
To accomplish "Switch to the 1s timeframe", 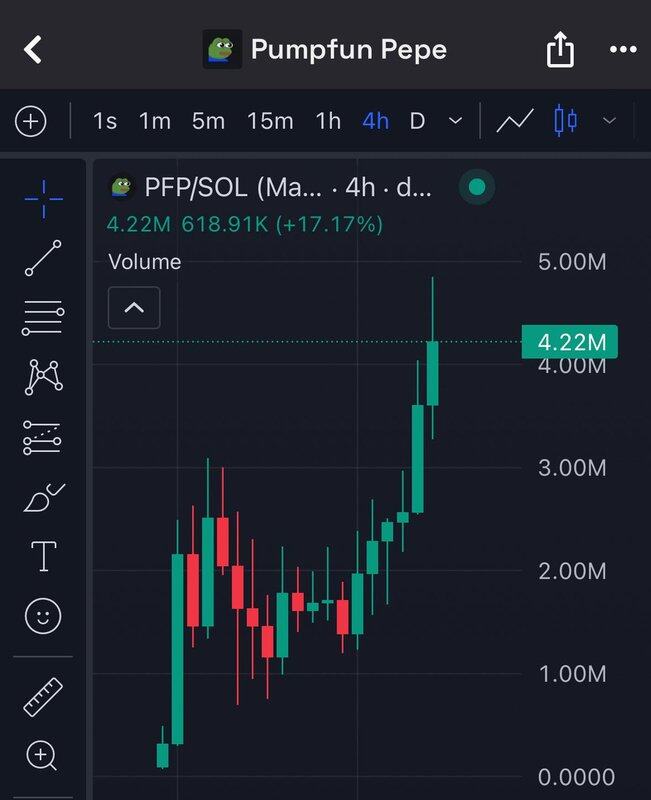I will 105,122.
